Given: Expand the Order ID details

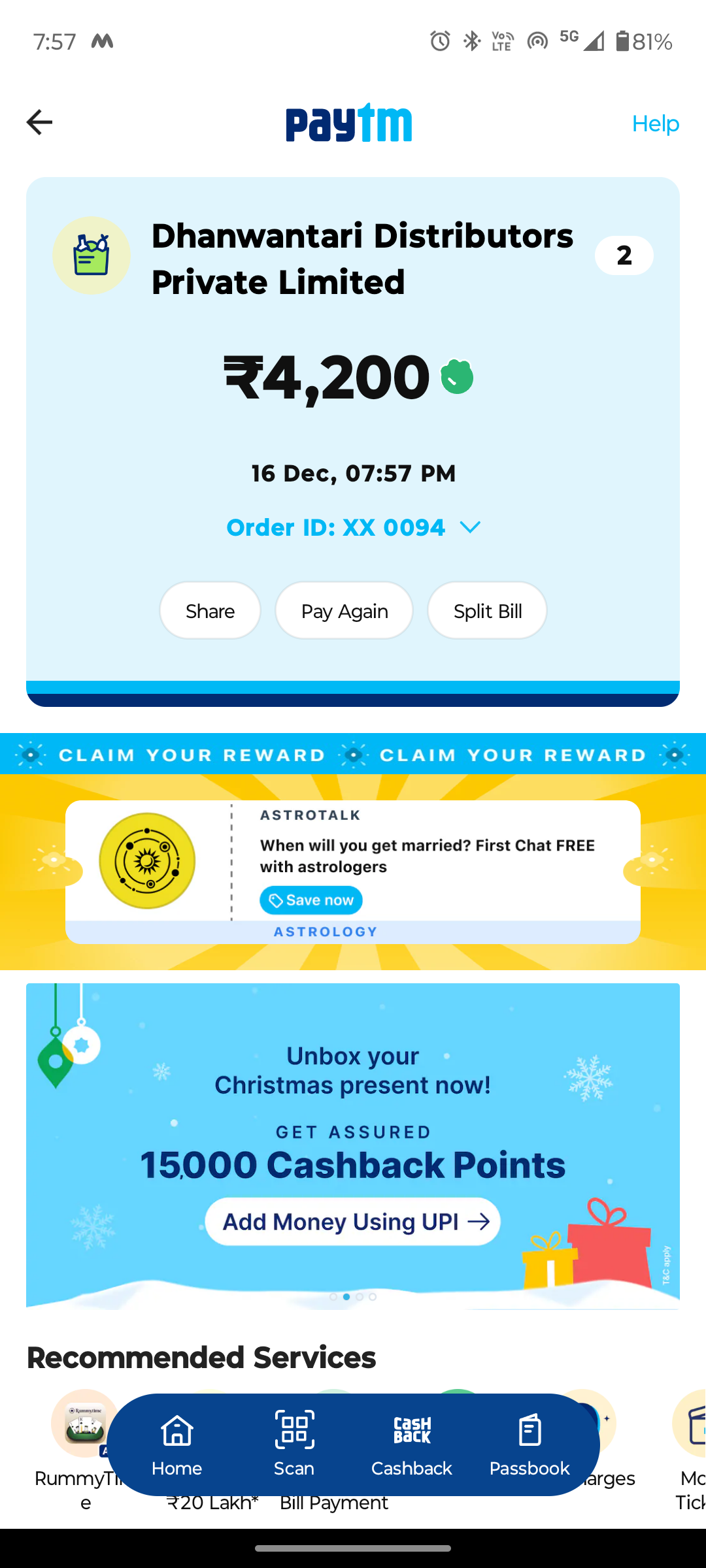Looking at the screenshot, I should pyautogui.click(x=354, y=527).
